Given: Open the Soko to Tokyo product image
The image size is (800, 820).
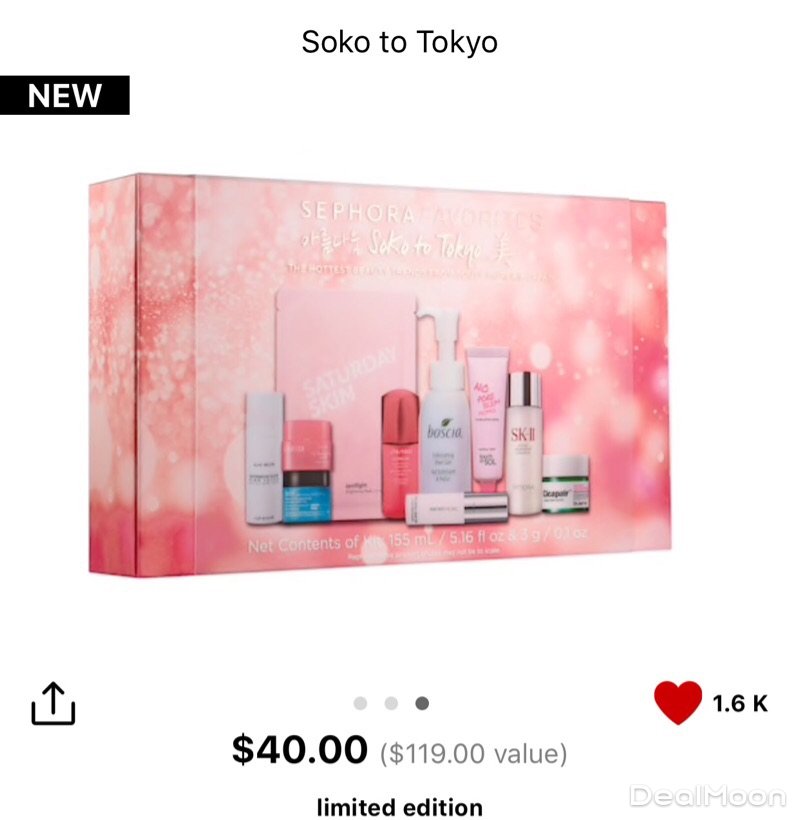Looking at the screenshot, I should pos(378,376).
